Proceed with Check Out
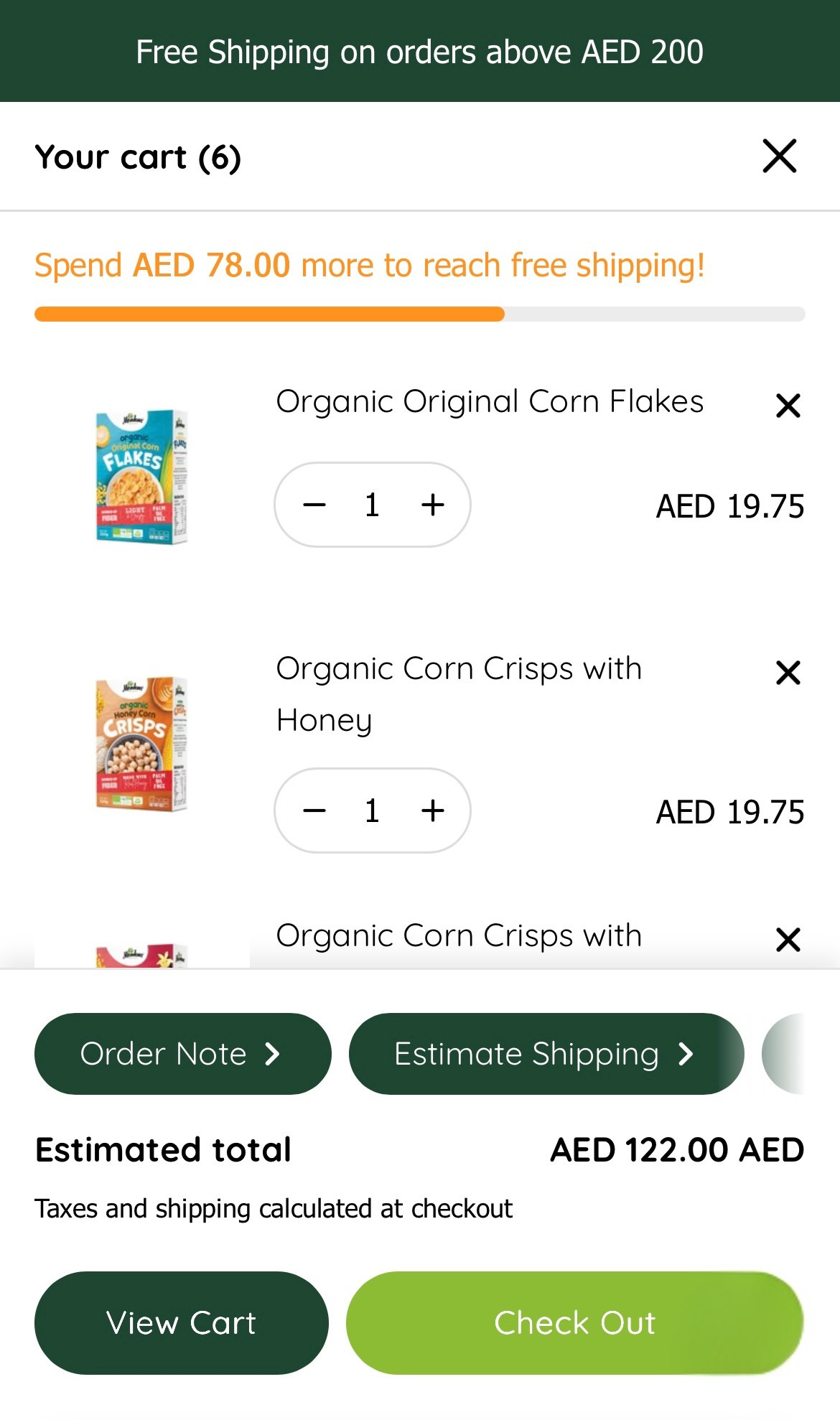The image size is (840, 1420). [574, 1322]
